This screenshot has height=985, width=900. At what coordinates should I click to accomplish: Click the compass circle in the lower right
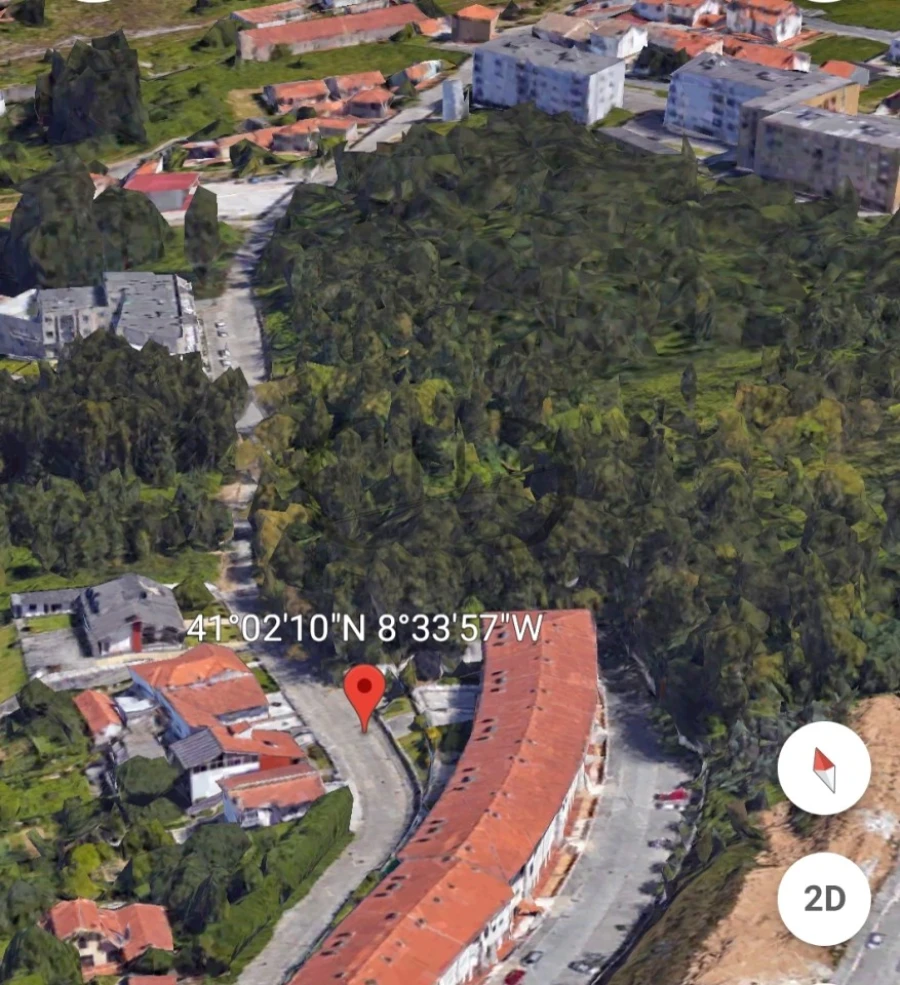pos(822,765)
